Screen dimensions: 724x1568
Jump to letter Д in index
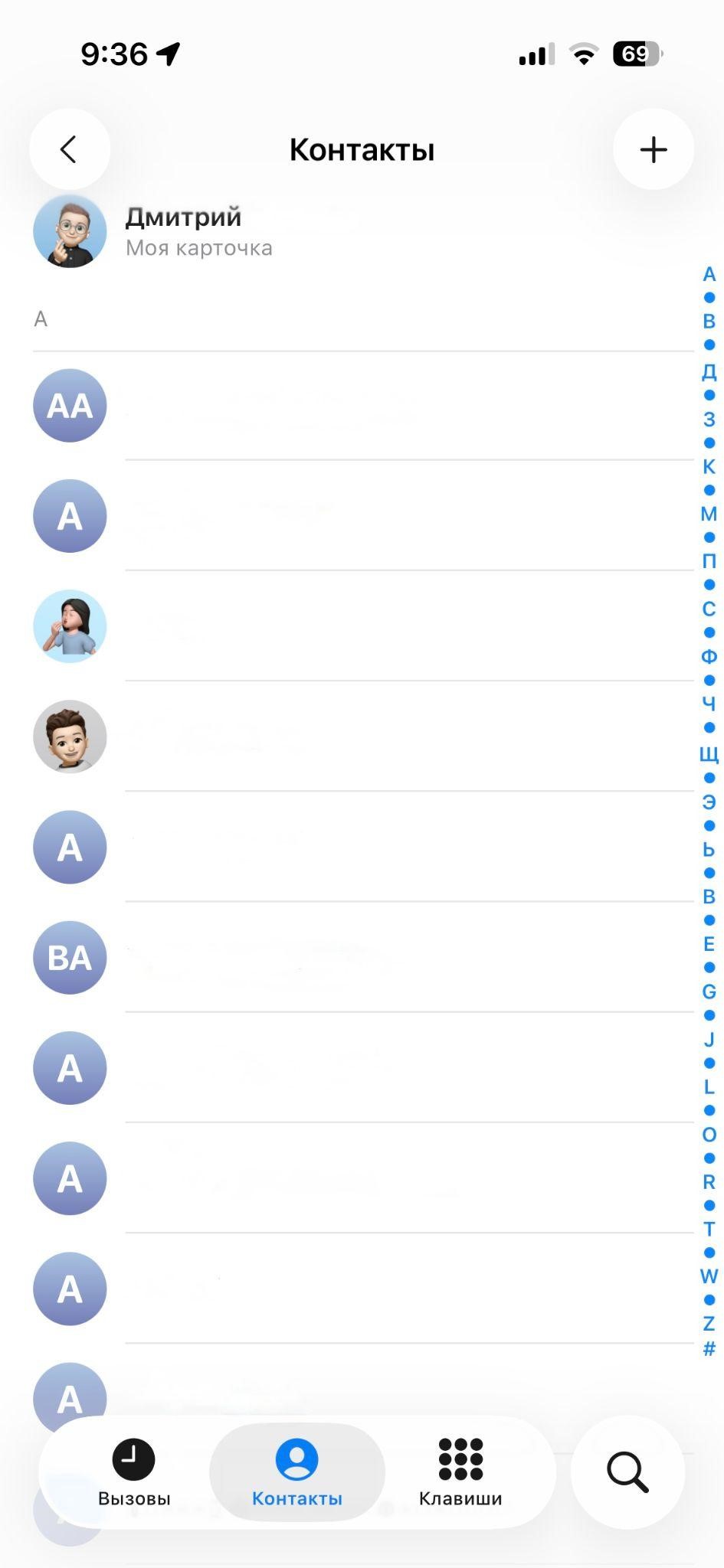pyautogui.click(x=709, y=371)
